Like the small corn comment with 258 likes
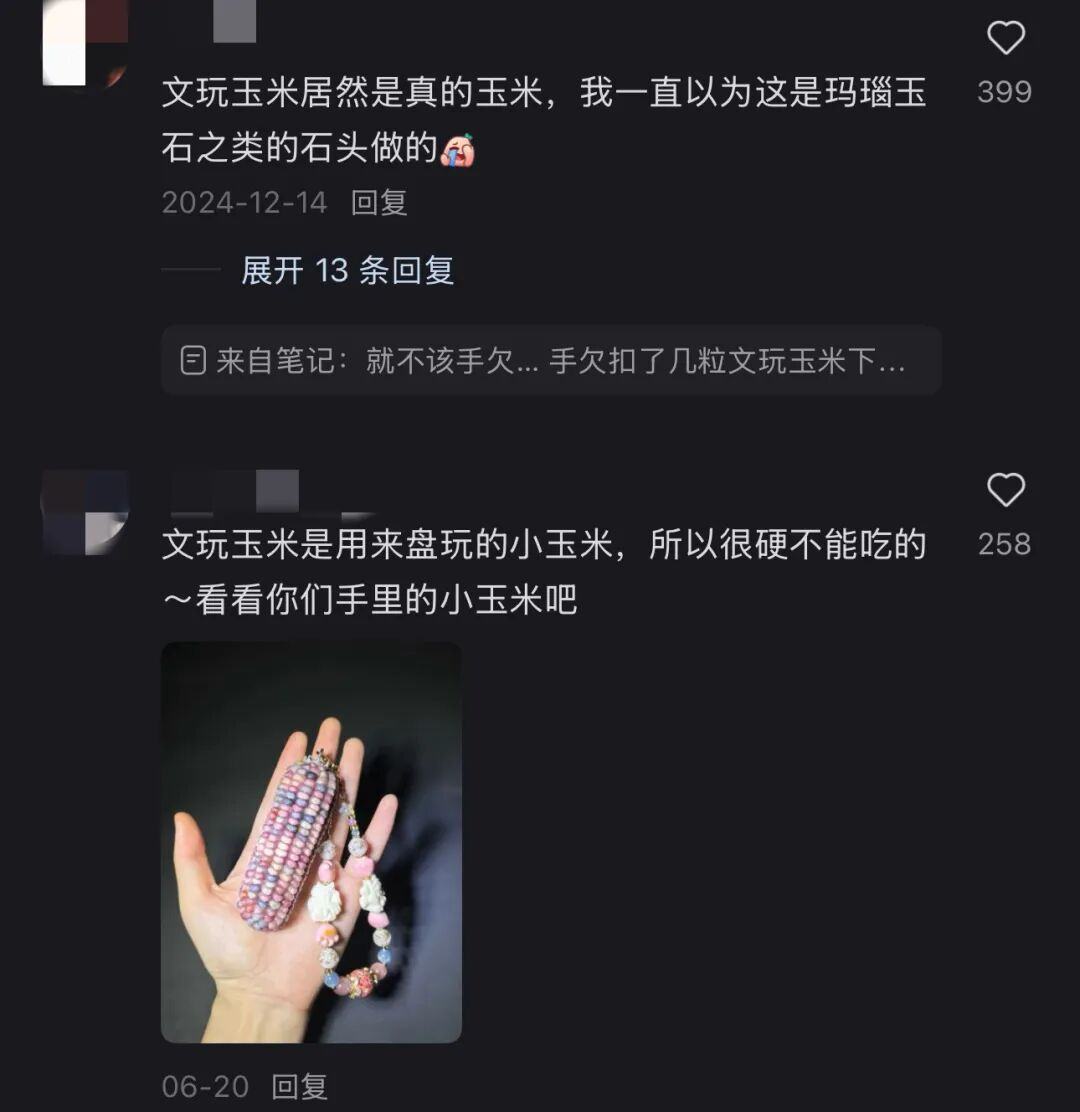Screen dimensions: 1080x1112 pyautogui.click(x=1005, y=491)
